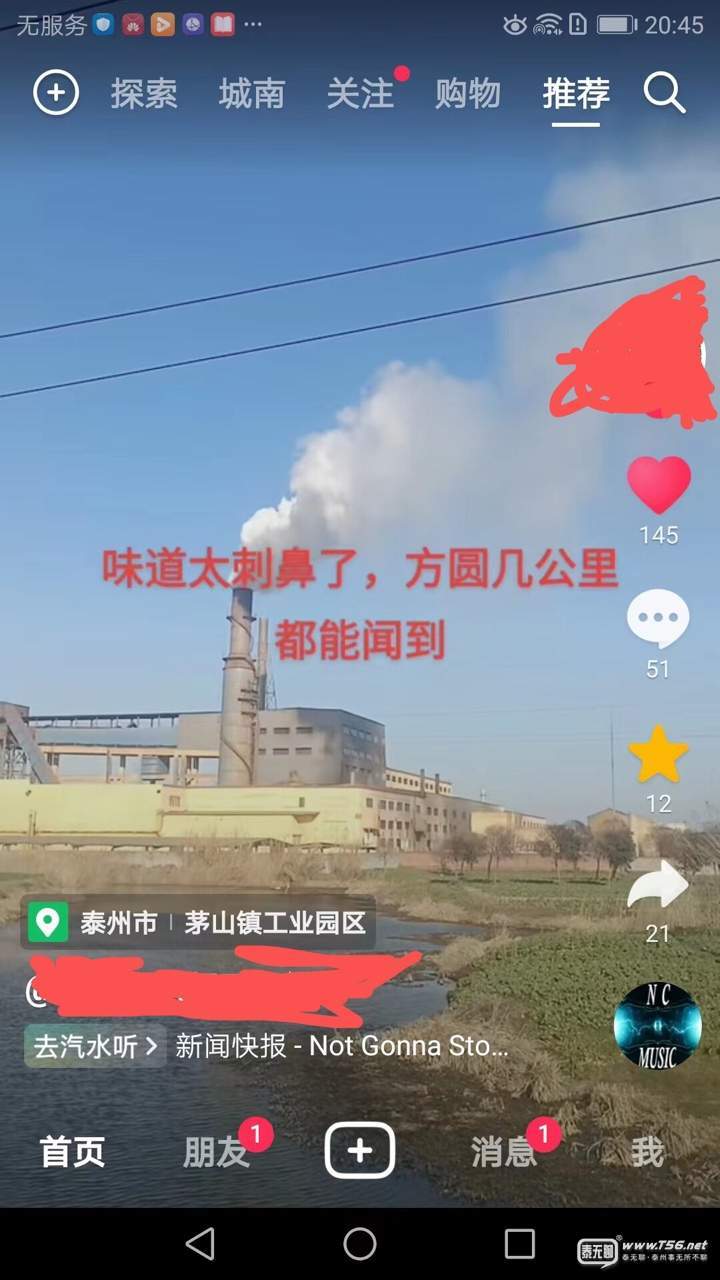Tap the plus icon in the top bar

pyautogui.click(x=56, y=94)
